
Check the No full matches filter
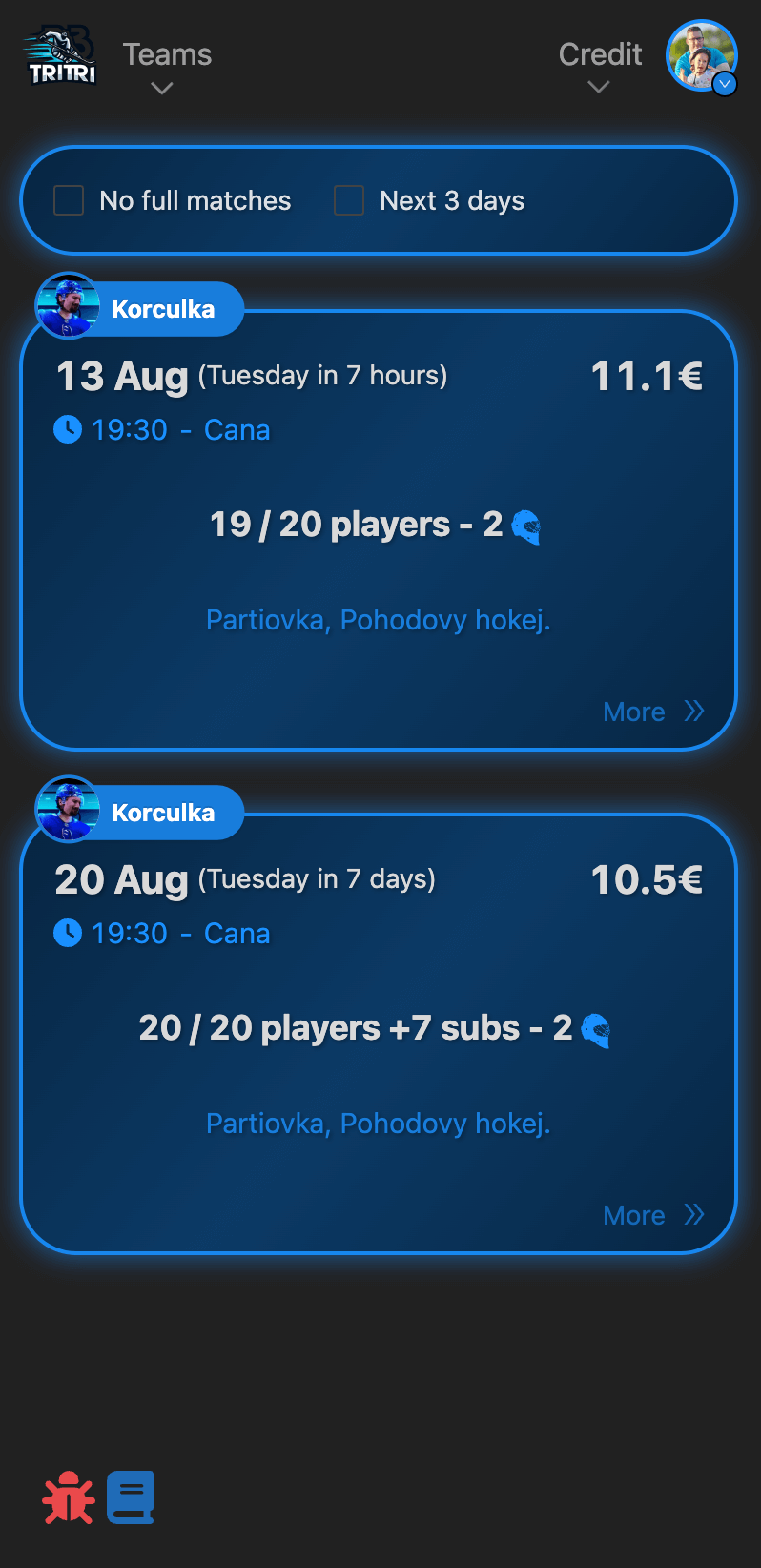pos(69,200)
